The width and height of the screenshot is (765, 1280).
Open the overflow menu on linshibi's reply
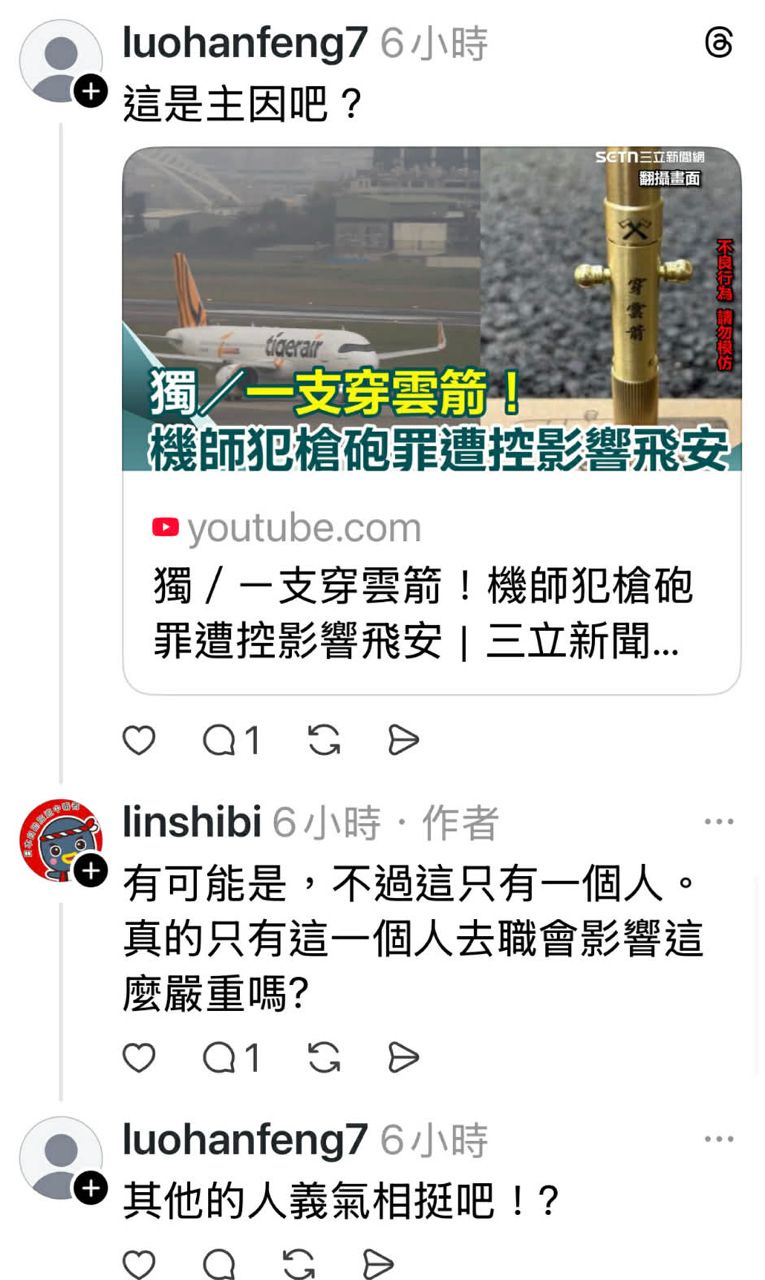pyautogui.click(x=719, y=822)
